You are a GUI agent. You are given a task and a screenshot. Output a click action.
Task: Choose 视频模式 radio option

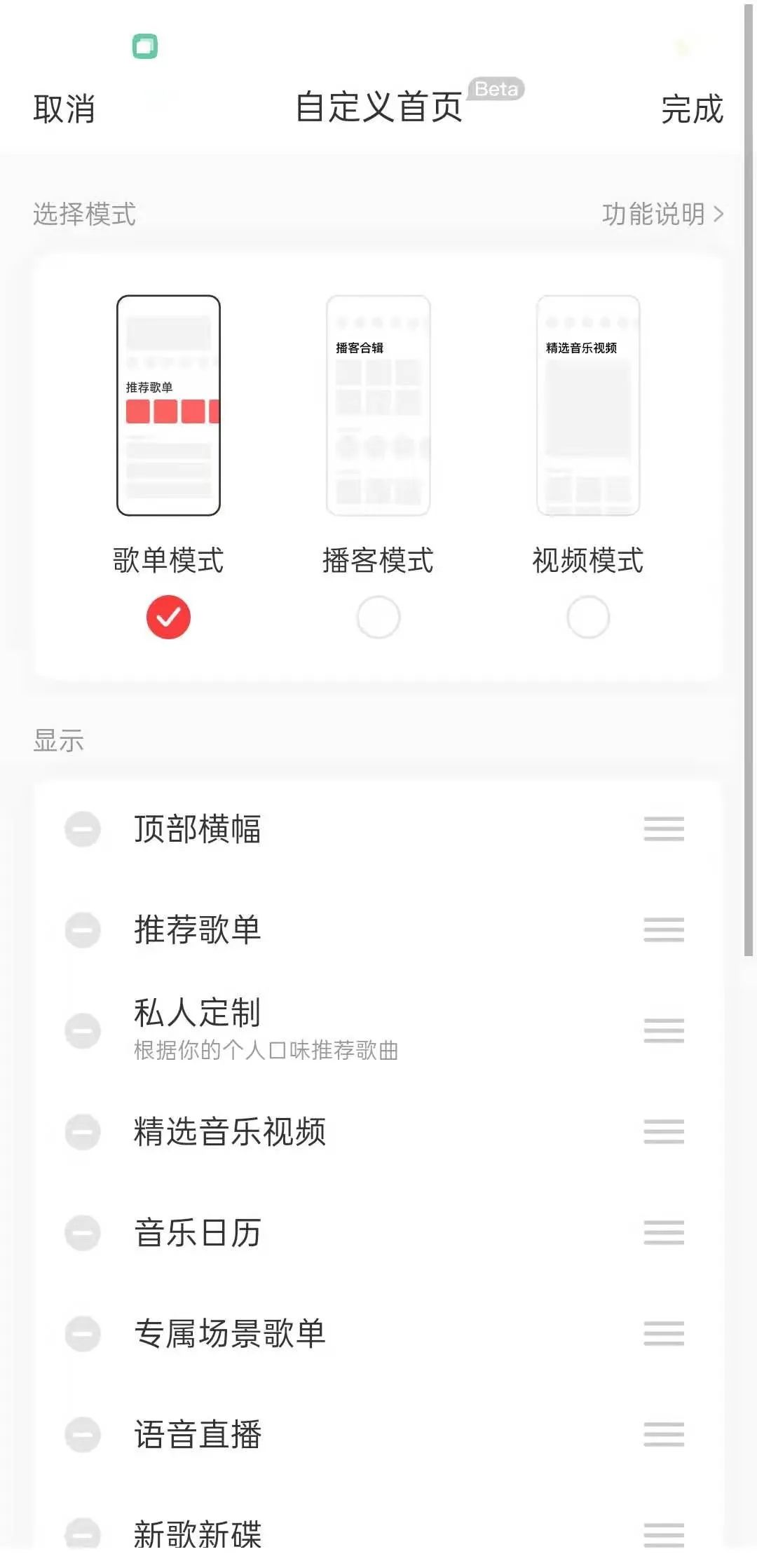tap(587, 617)
